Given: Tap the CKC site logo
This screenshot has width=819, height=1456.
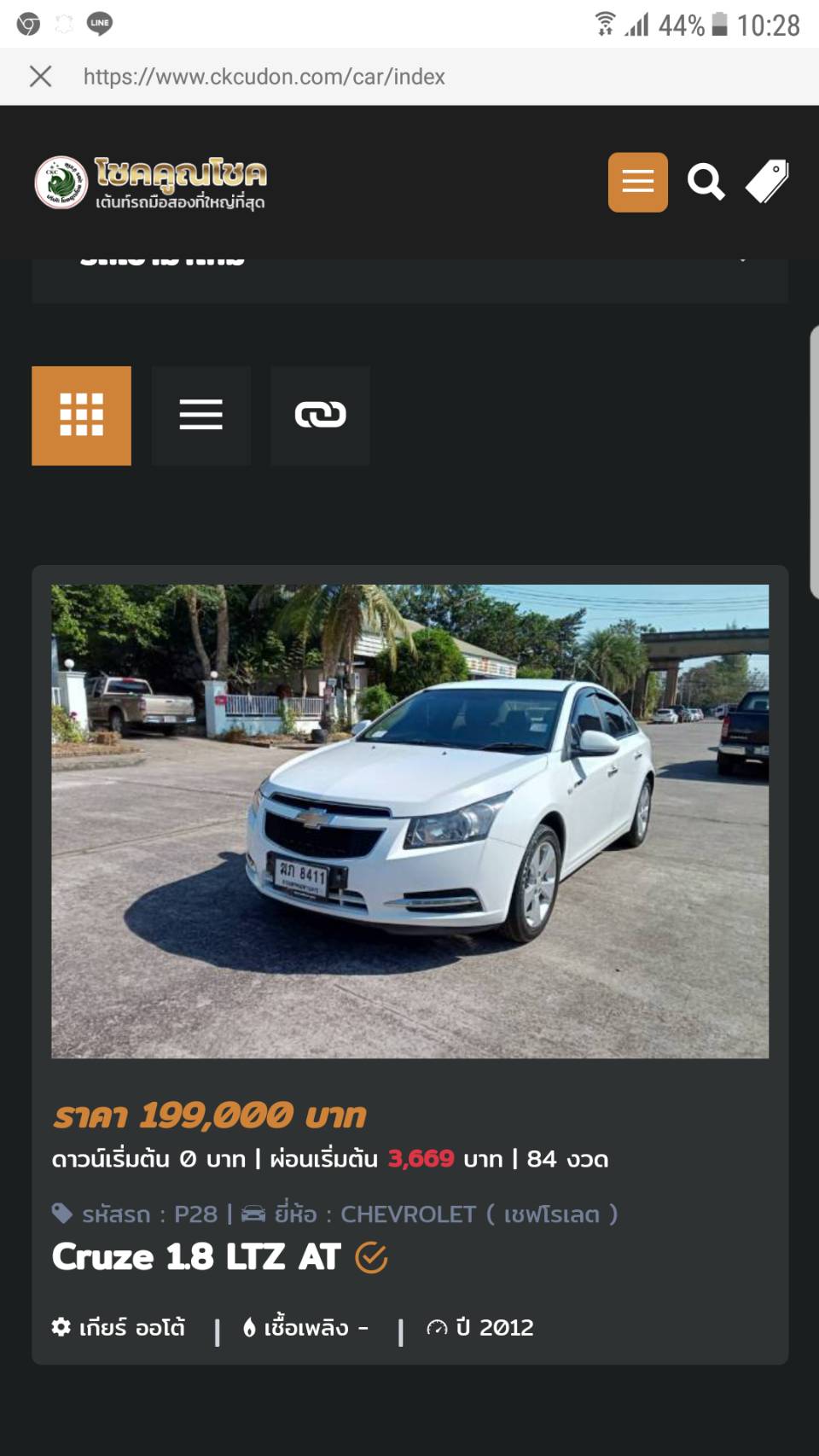Looking at the screenshot, I should coord(151,182).
